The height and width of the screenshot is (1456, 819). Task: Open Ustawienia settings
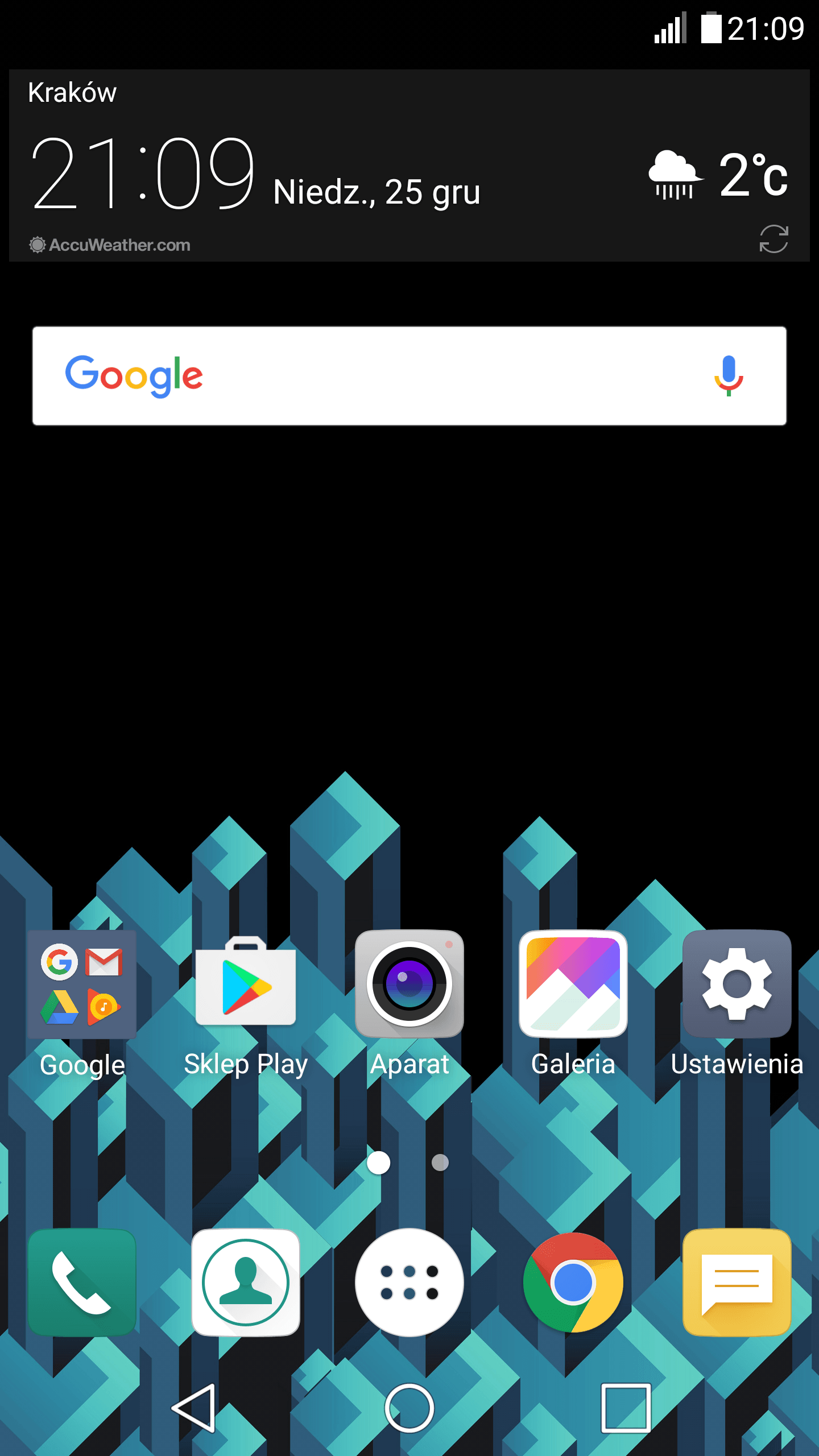(x=737, y=1004)
